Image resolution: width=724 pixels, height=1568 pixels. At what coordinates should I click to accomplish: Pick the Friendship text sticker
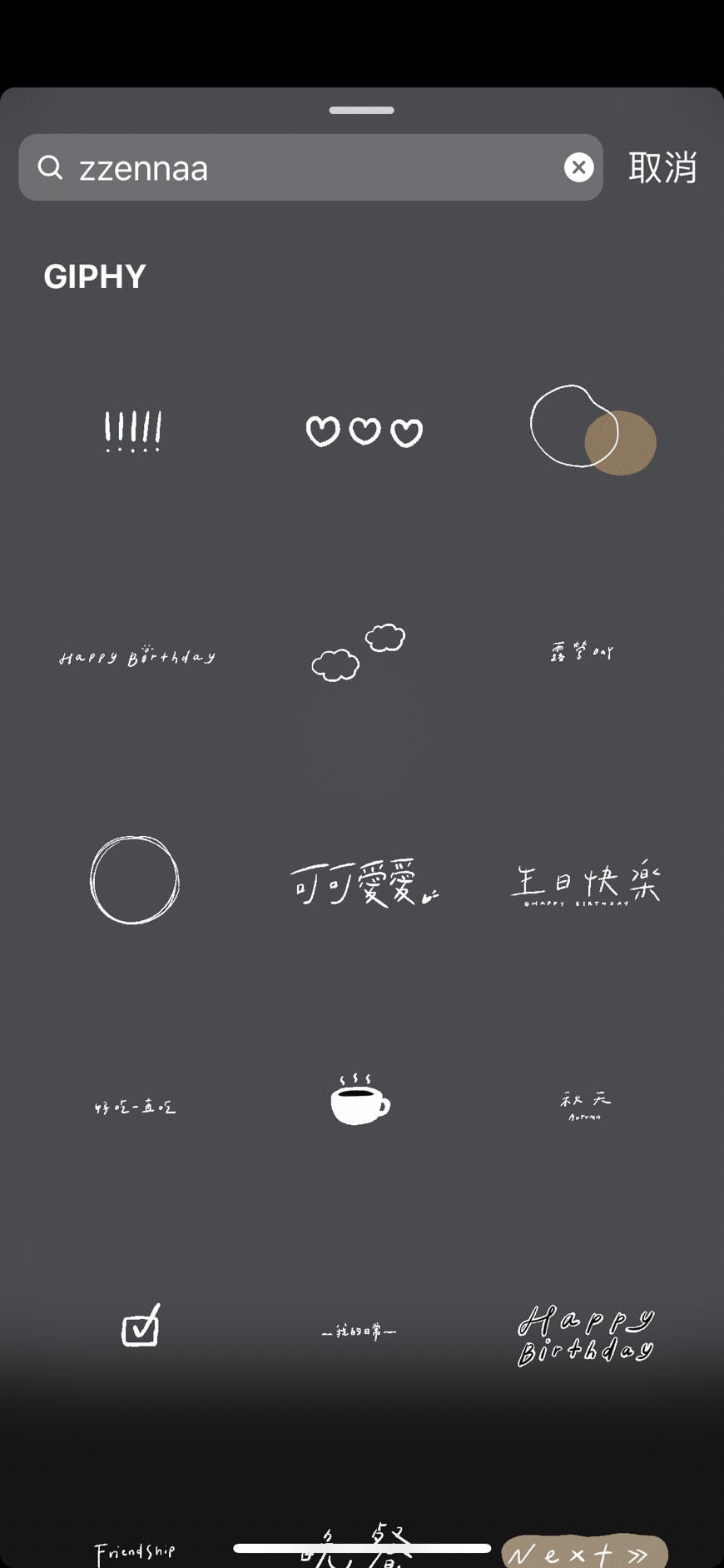(x=135, y=1552)
